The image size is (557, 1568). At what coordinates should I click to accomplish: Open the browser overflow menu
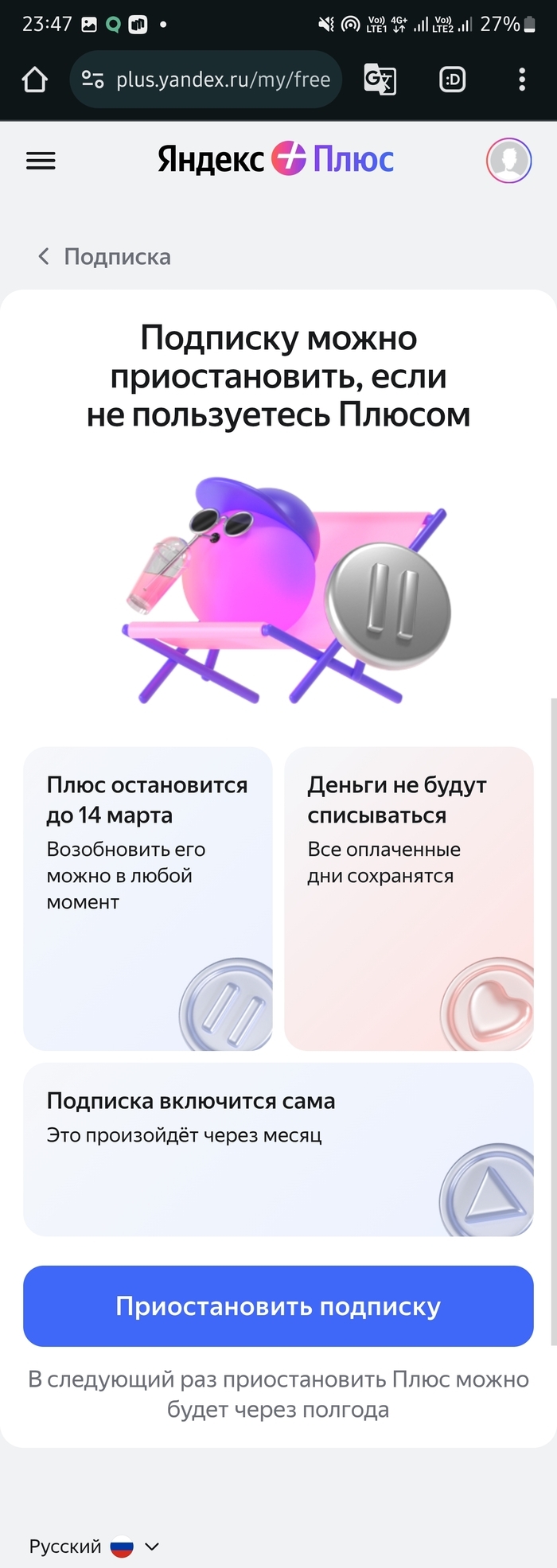pos(522,80)
